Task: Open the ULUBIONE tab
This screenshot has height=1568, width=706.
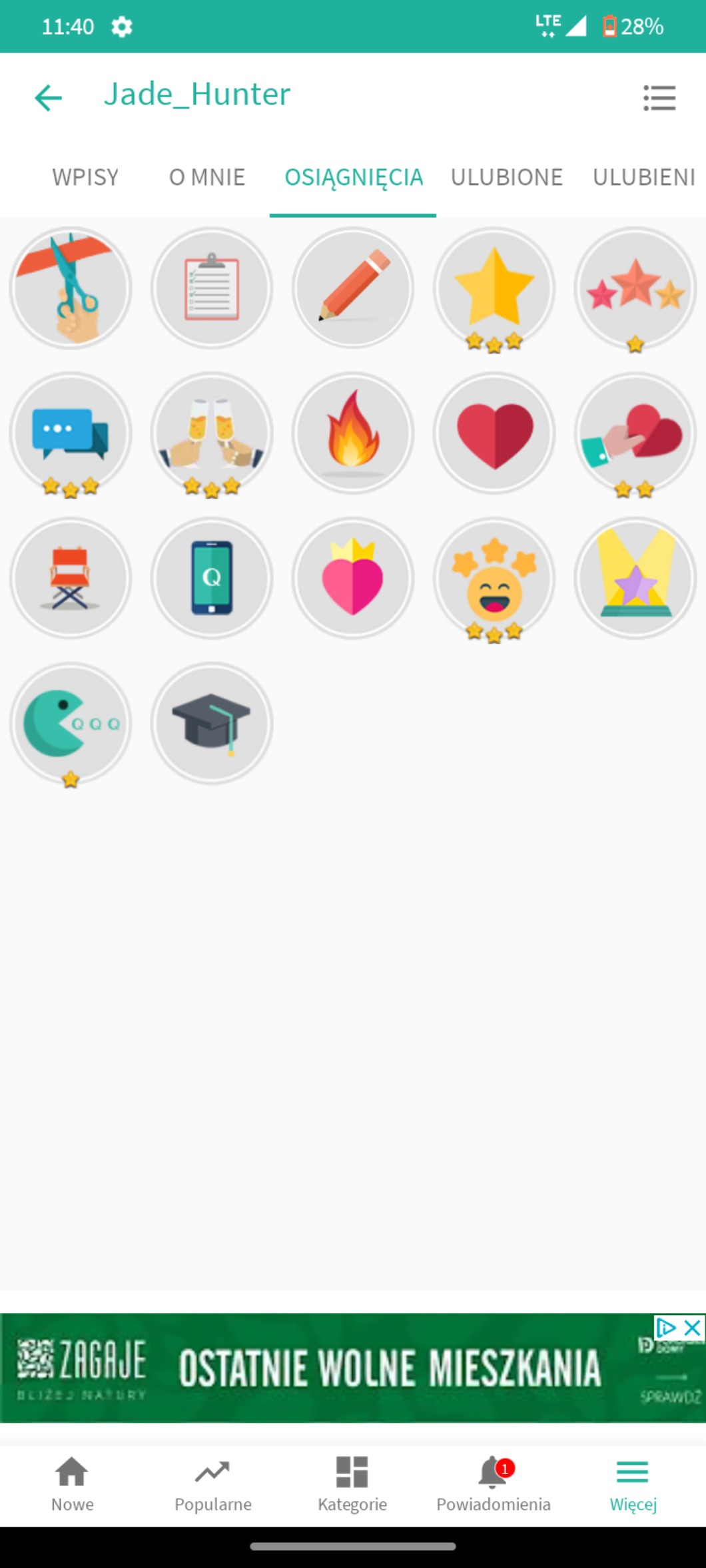Action: pyautogui.click(x=507, y=177)
